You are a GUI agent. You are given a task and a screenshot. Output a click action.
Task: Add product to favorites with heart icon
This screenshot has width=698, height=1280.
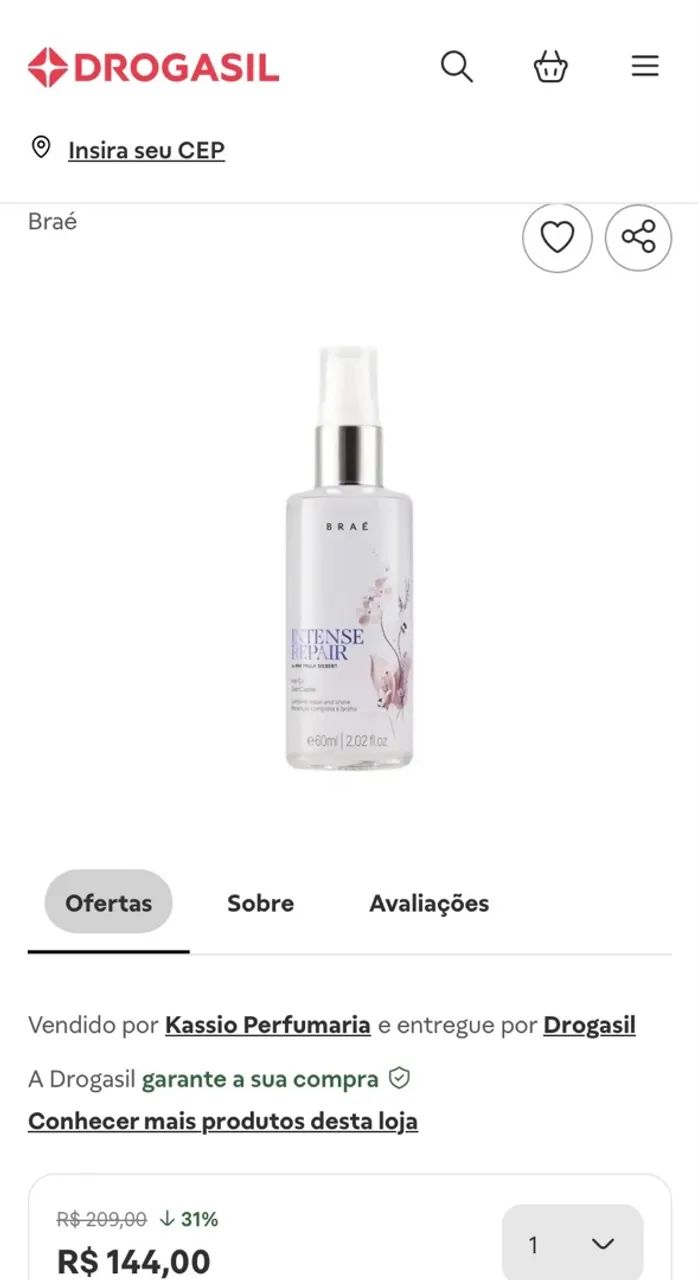[557, 237]
